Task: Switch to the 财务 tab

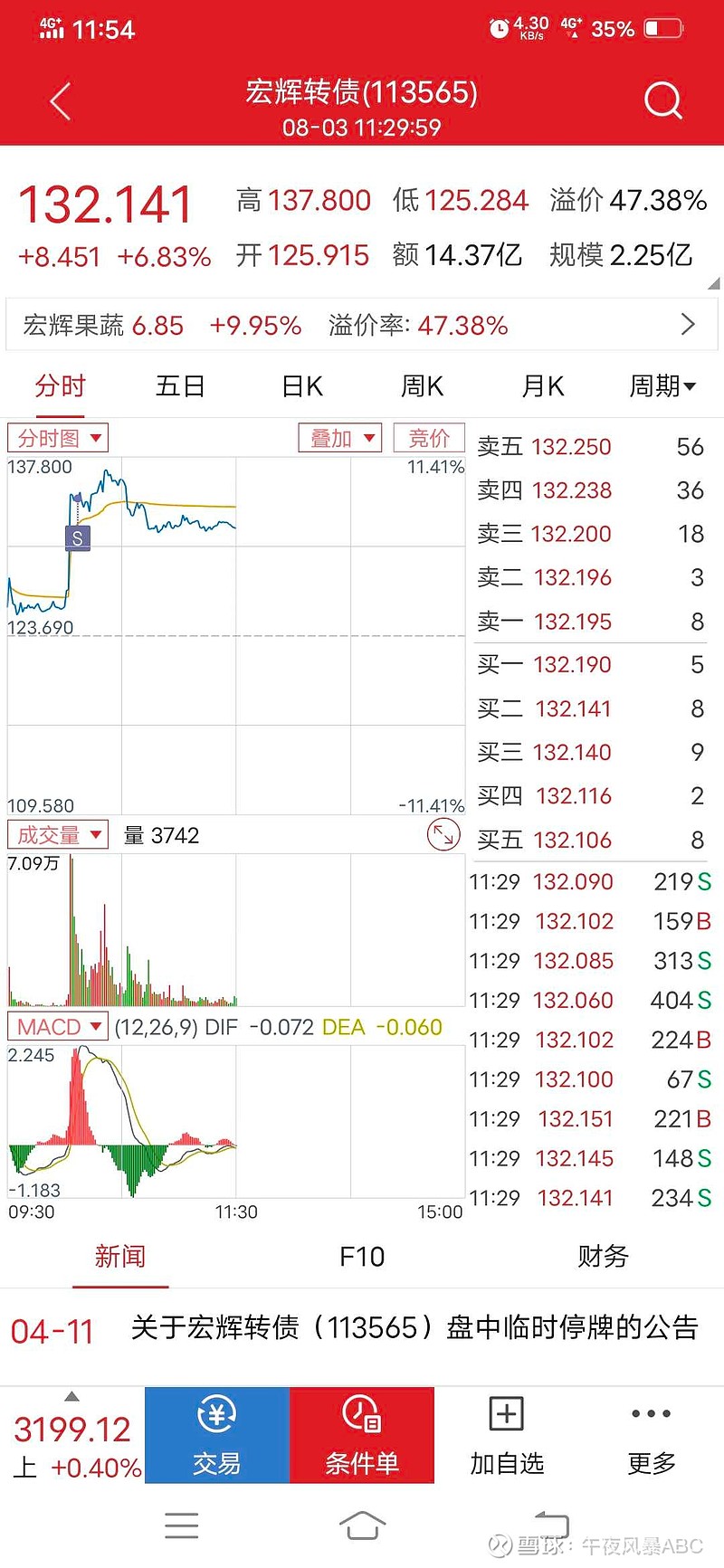Action: pyautogui.click(x=603, y=1256)
